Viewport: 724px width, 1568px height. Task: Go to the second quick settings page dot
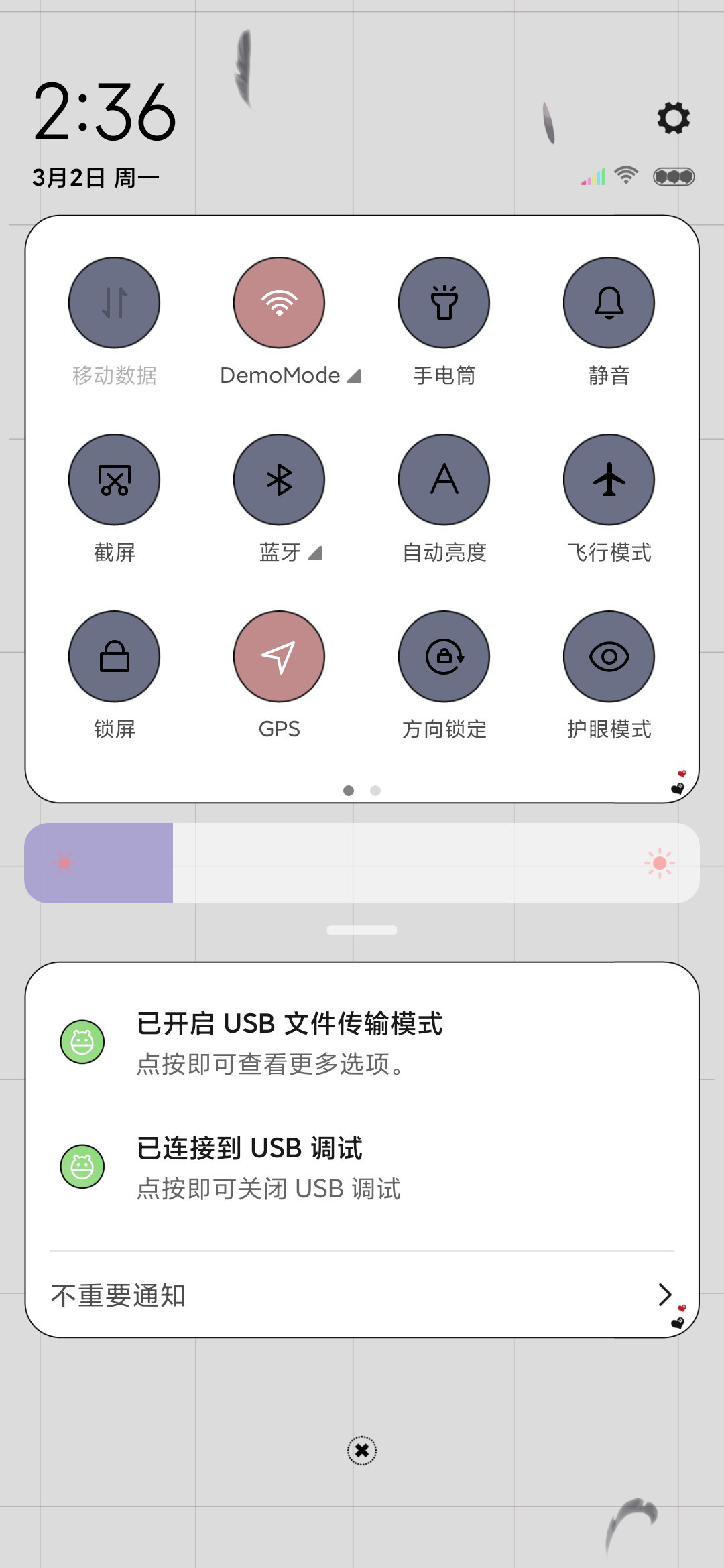coord(375,791)
